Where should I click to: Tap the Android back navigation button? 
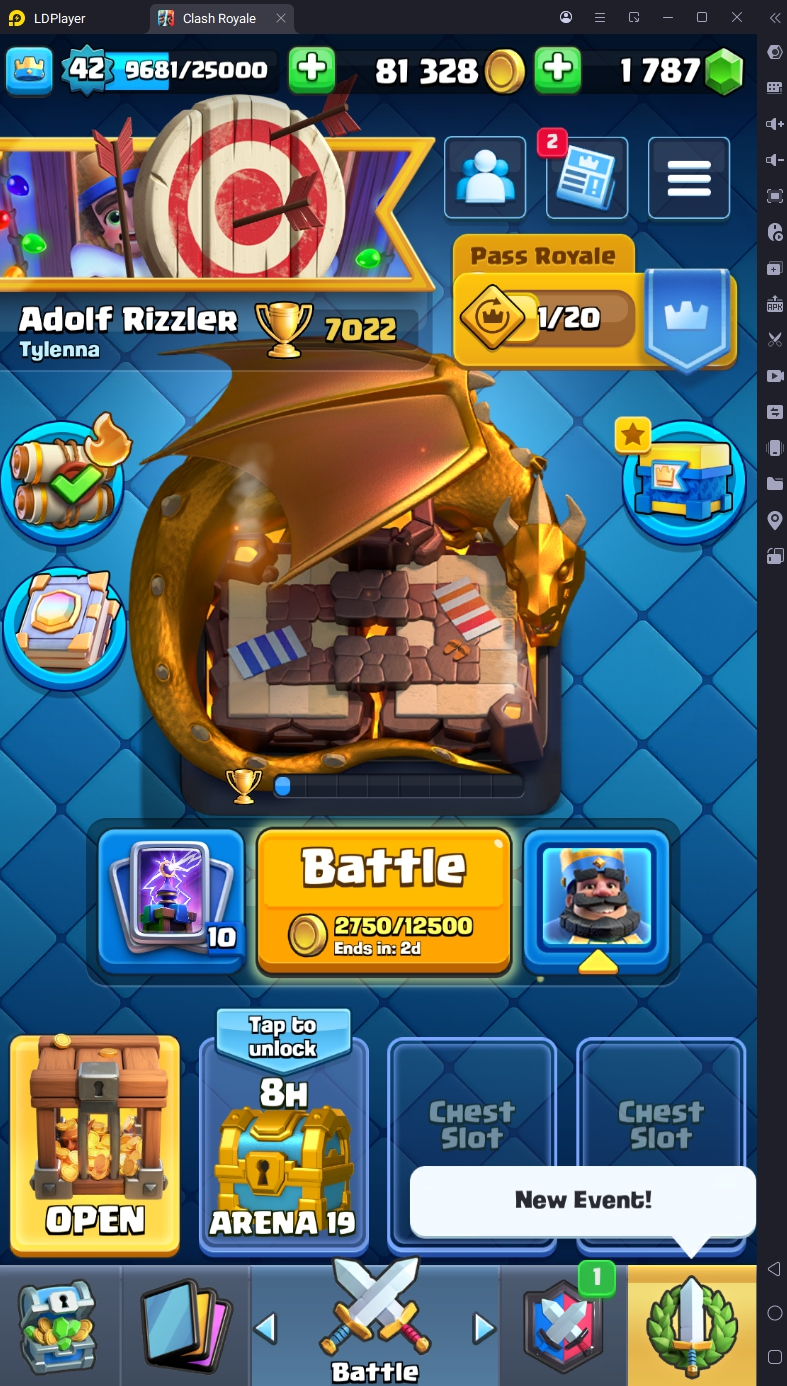tap(773, 1269)
